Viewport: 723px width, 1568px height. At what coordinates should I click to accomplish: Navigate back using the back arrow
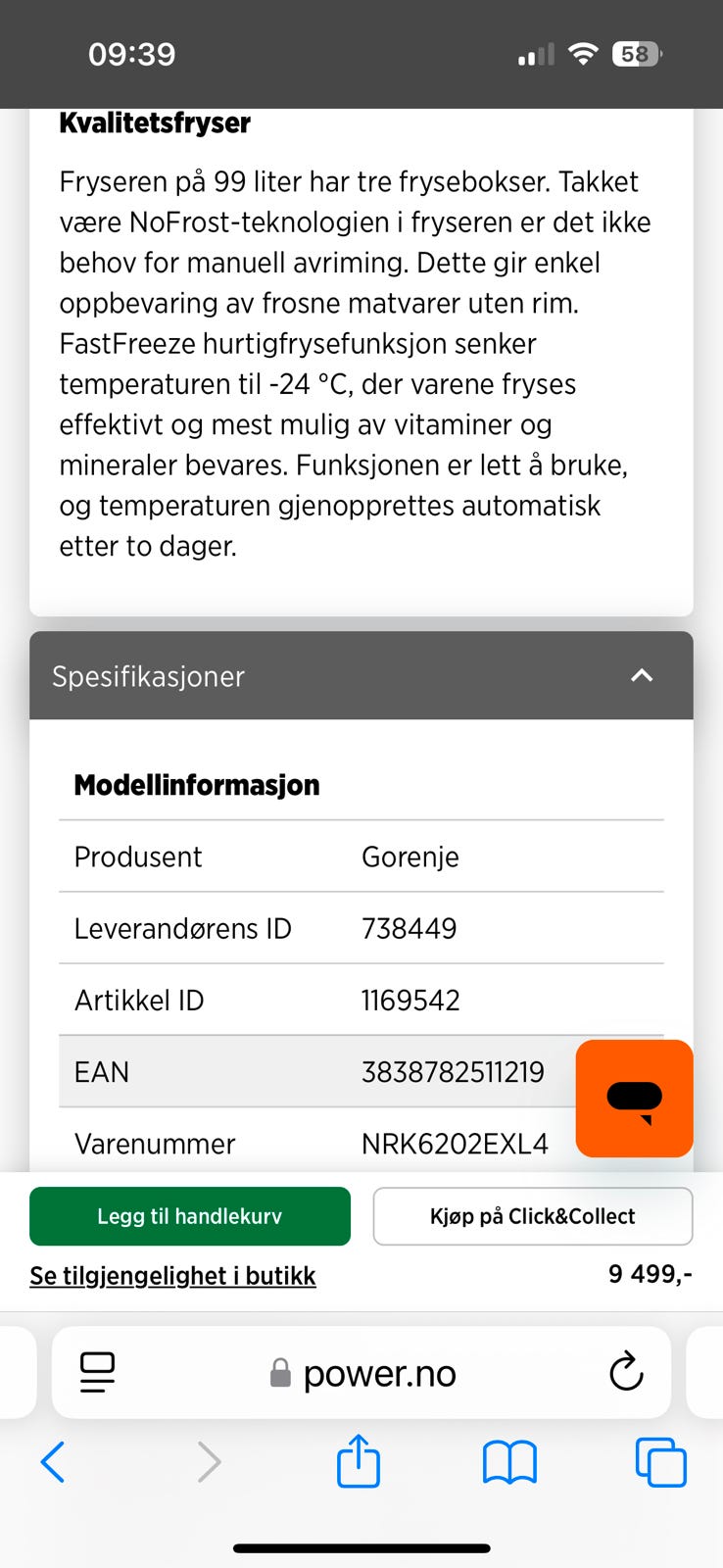click(x=54, y=1461)
